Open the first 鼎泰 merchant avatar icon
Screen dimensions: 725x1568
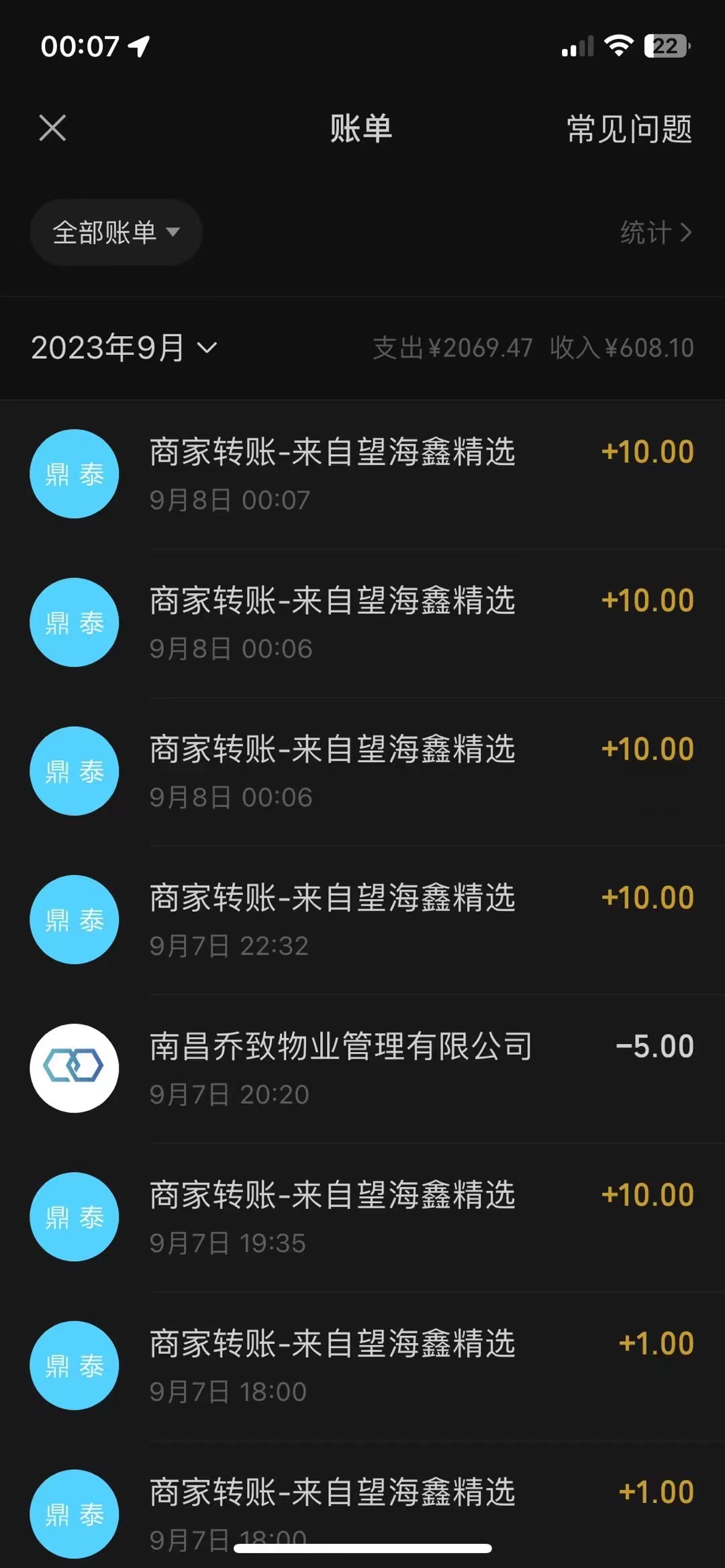[x=74, y=472]
